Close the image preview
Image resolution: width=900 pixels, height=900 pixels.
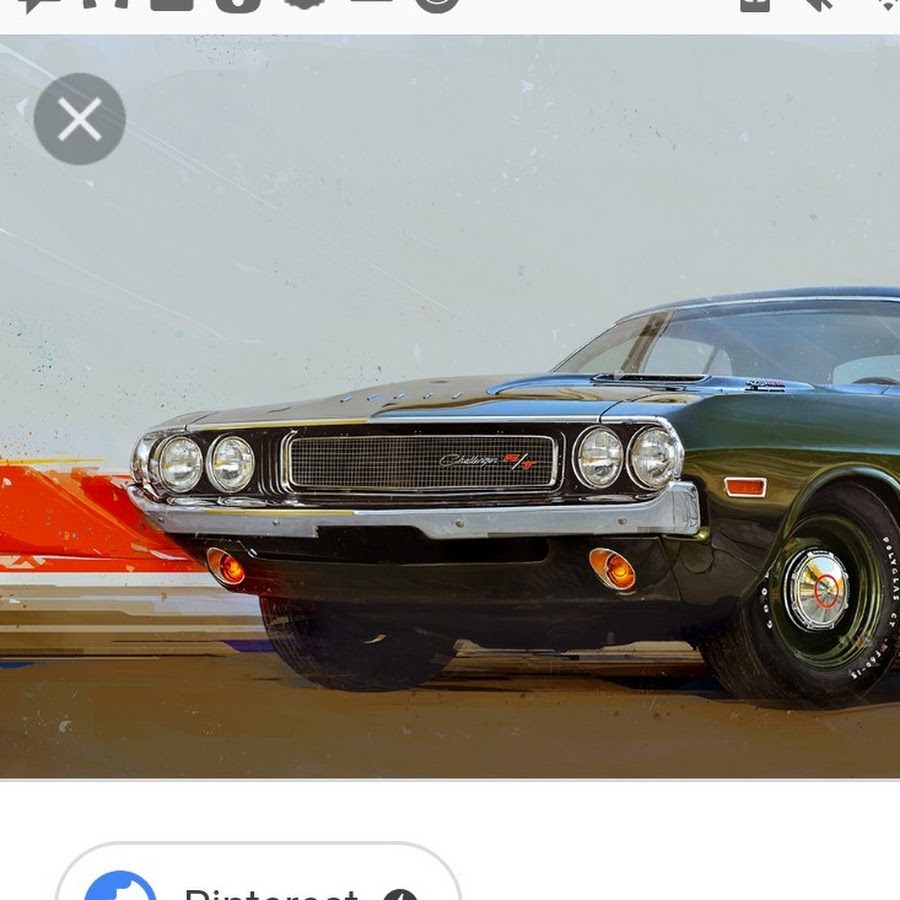pyautogui.click(x=79, y=119)
